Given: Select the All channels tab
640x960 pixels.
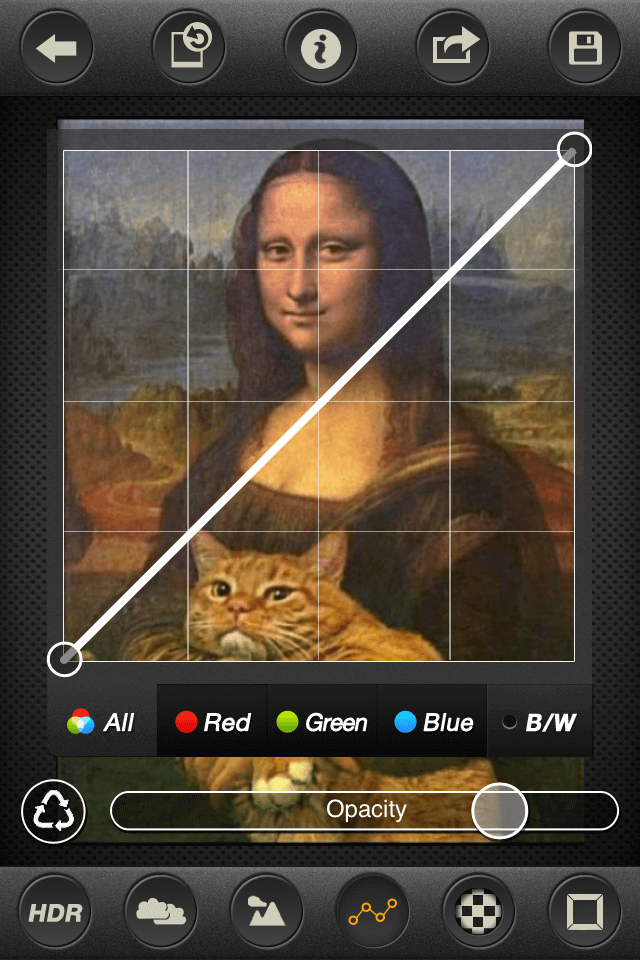Looking at the screenshot, I should [x=102, y=722].
